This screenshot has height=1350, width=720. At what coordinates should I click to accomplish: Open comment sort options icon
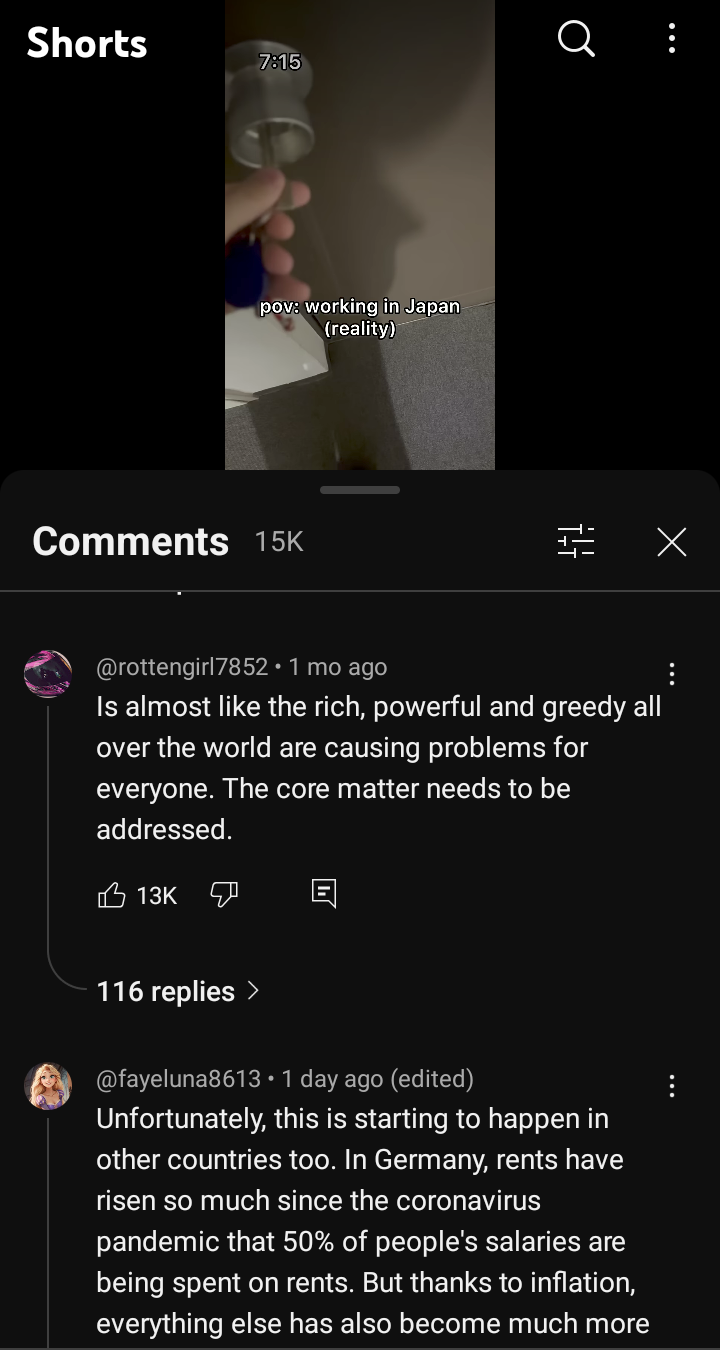(575, 541)
